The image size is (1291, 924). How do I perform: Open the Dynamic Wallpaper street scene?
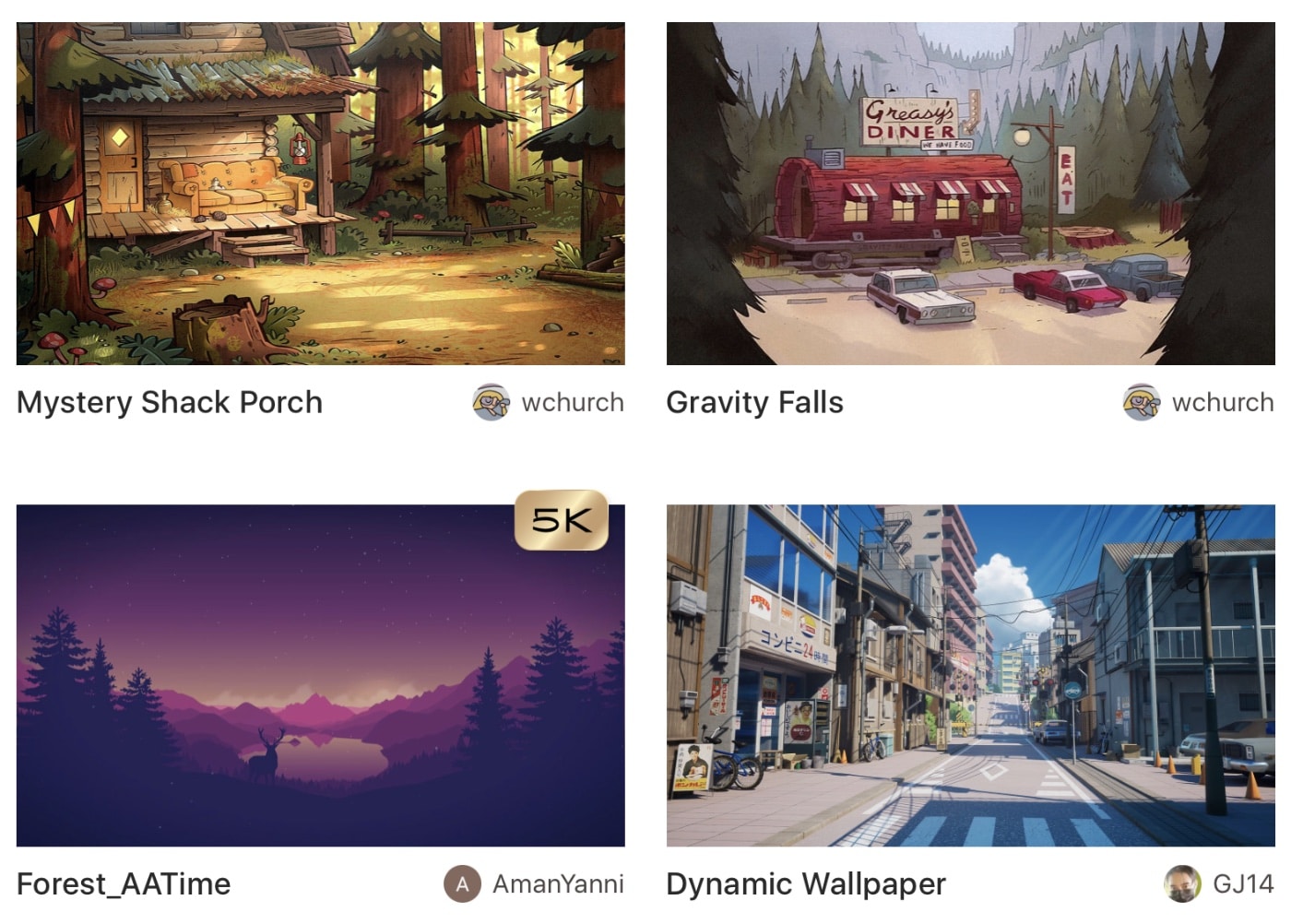coord(970,675)
